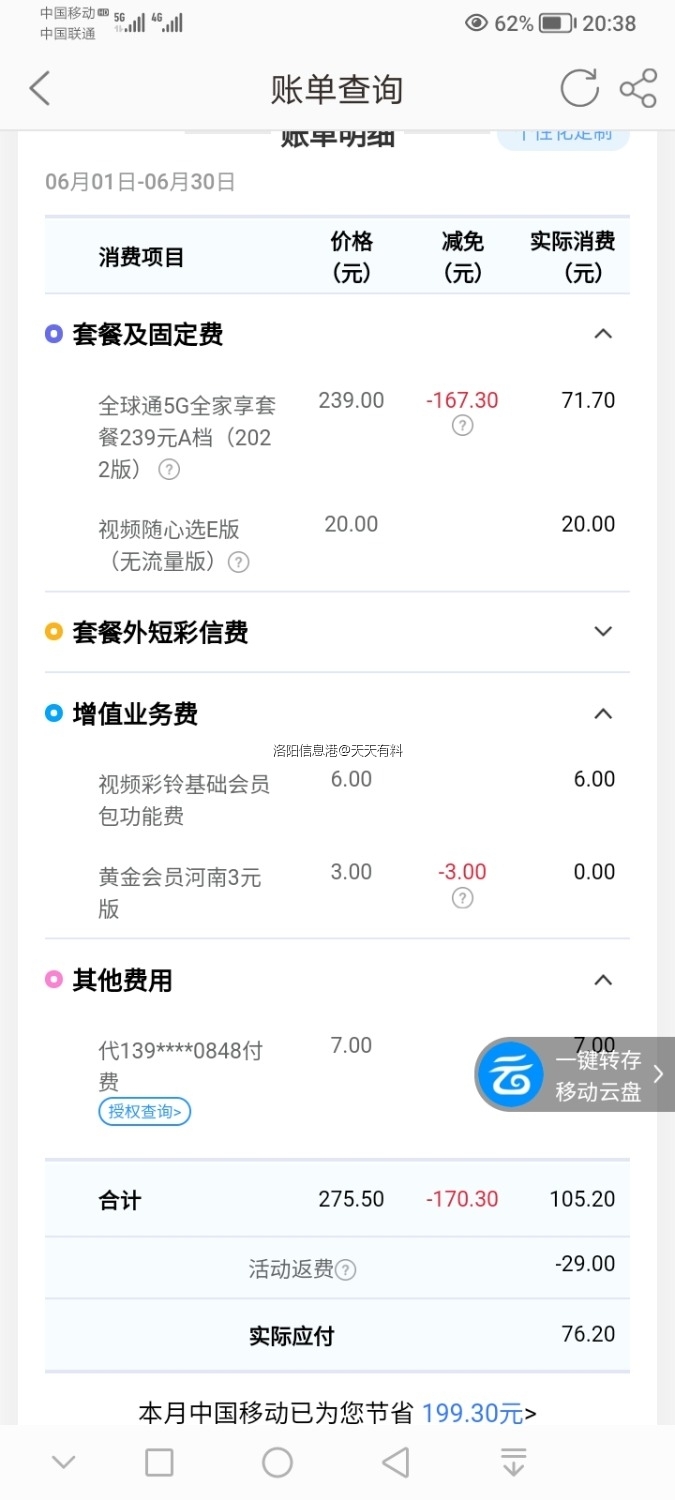The width and height of the screenshot is (675, 1500).
Task: Tap help icon under the -167.30 discount
Action: tap(462, 426)
